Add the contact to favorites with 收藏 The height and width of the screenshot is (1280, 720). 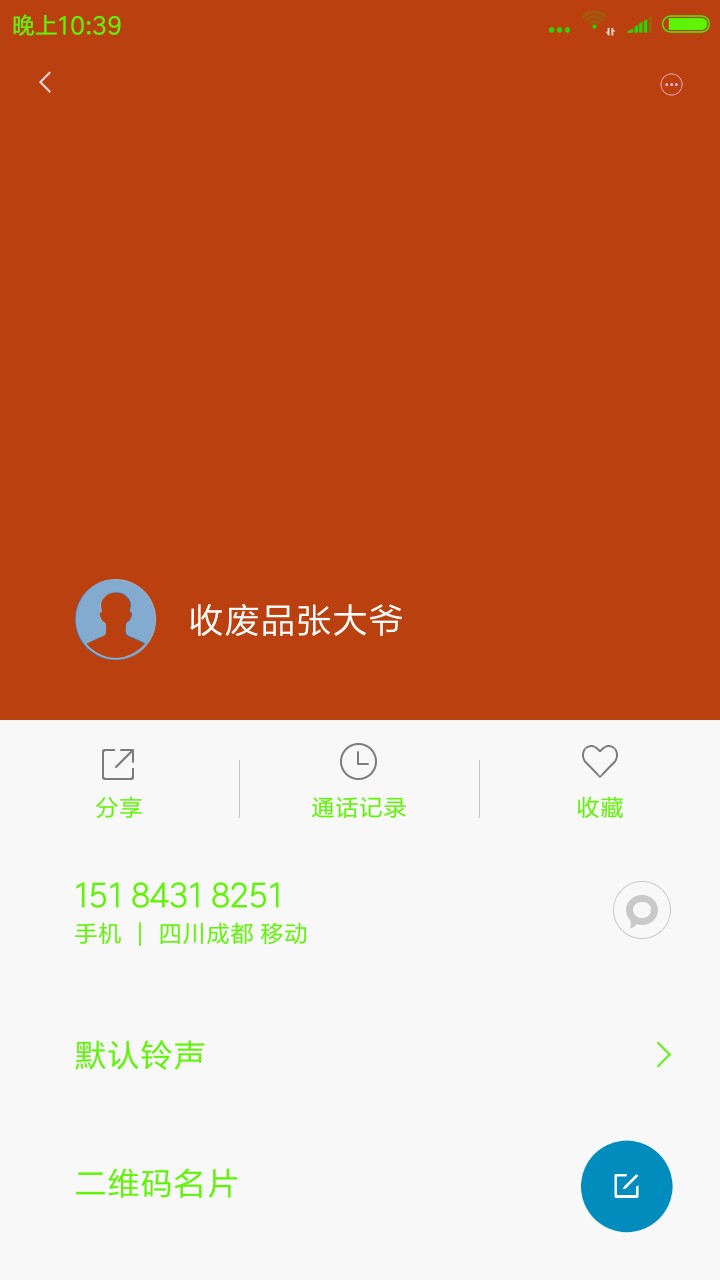pyautogui.click(x=600, y=783)
